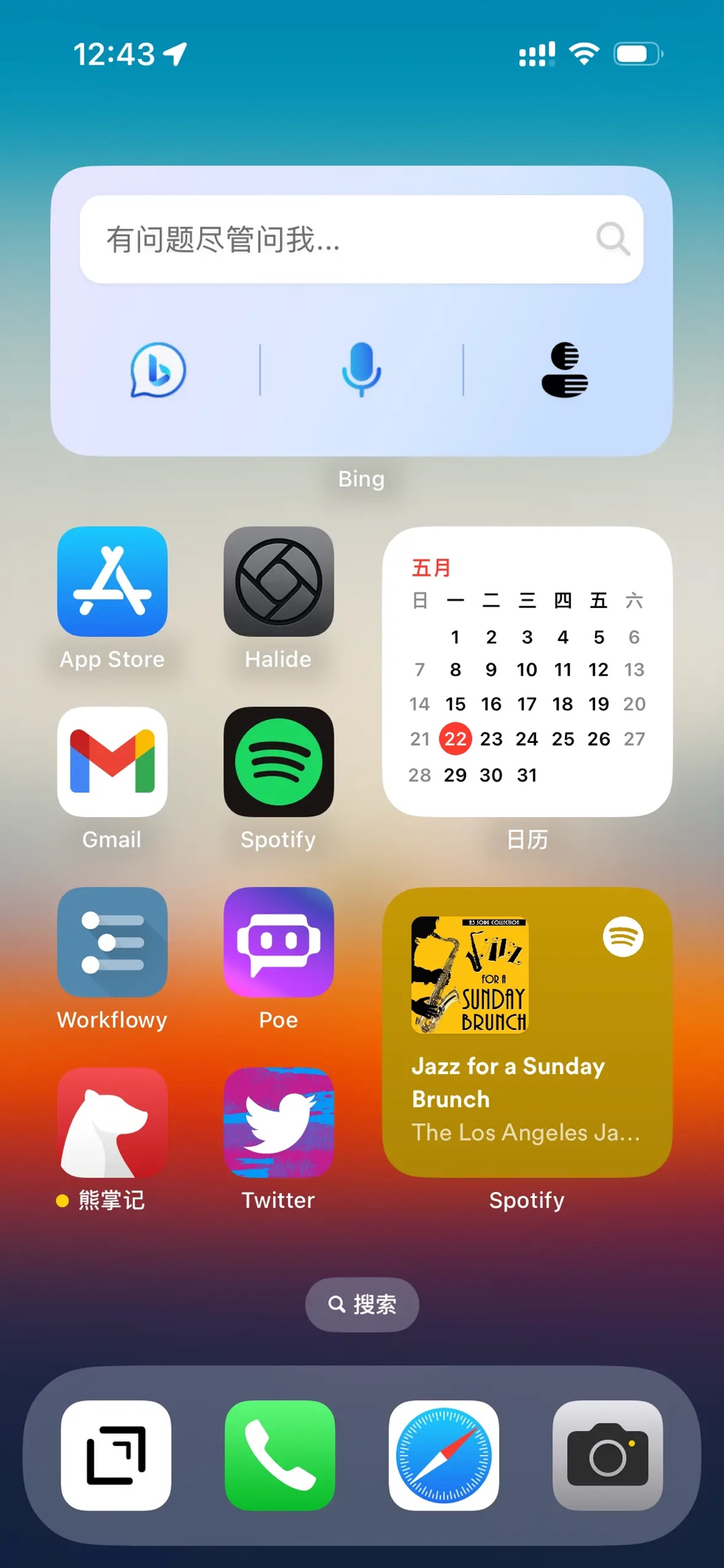
Task: Open the white square-icon dock app
Action: (x=116, y=1455)
